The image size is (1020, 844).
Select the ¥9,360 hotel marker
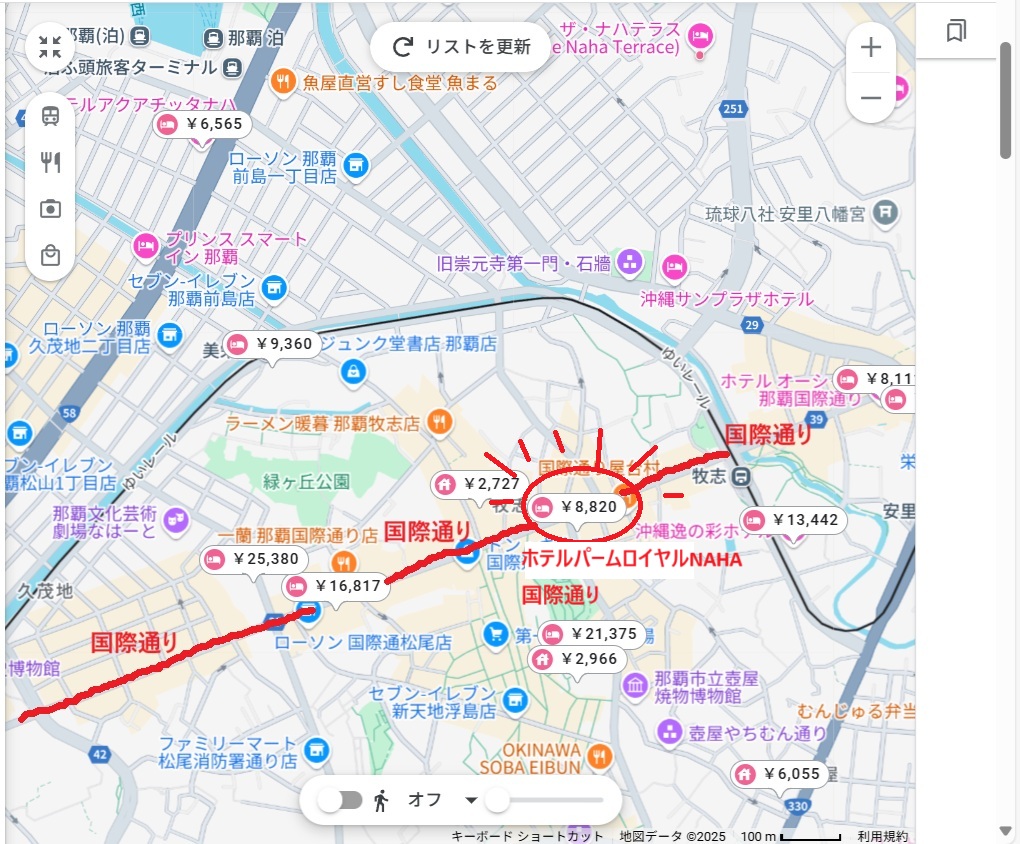point(271,344)
